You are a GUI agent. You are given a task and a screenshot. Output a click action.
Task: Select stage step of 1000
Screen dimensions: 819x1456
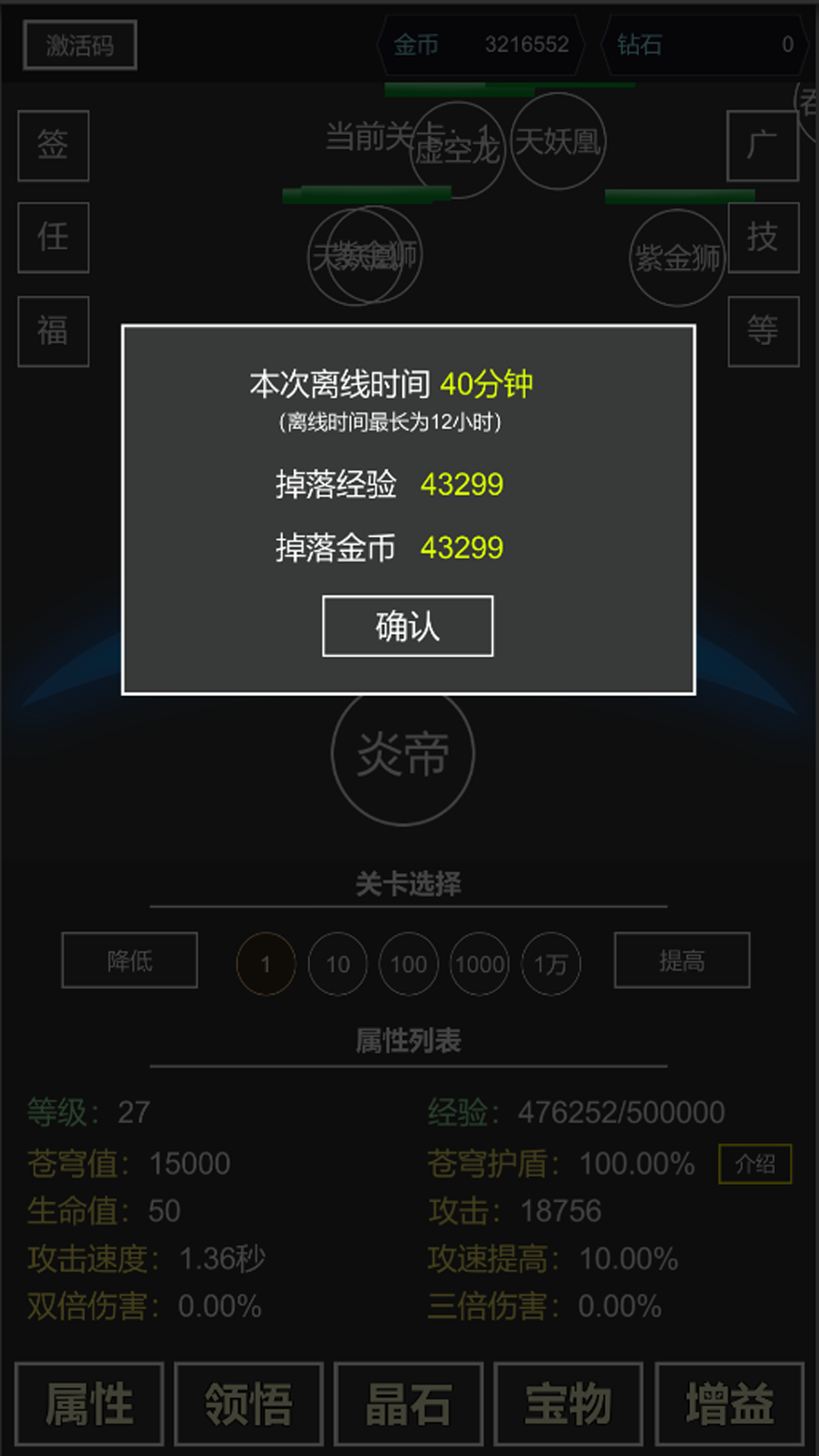click(479, 964)
